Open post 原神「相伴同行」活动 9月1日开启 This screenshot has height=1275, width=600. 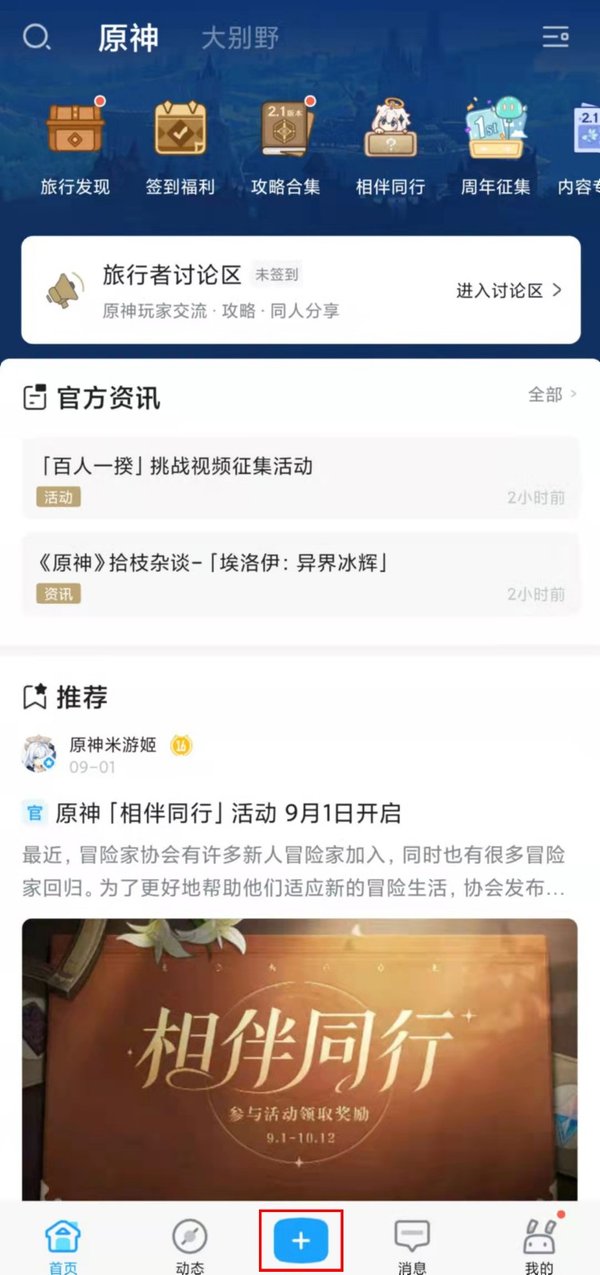[x=228, y=813]
